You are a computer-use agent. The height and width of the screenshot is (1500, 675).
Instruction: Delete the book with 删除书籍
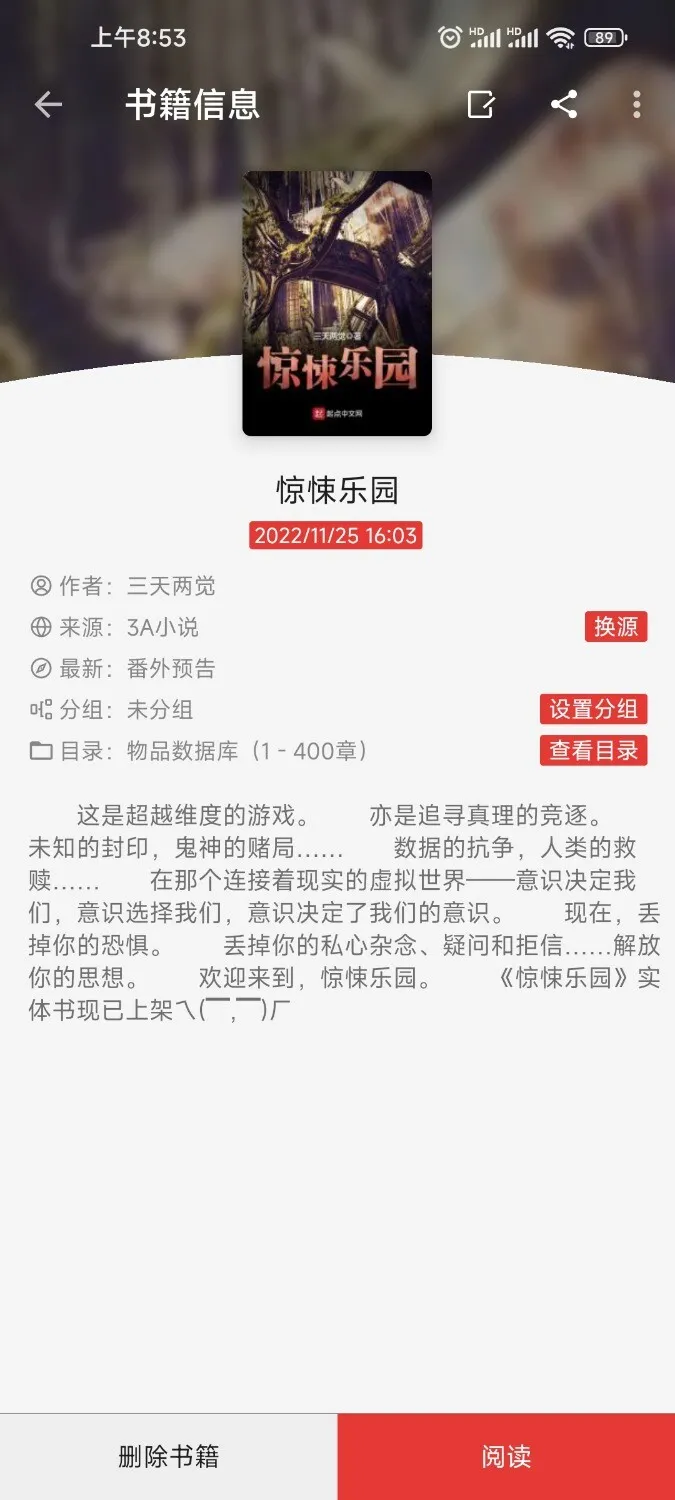pyautogui.click(x=168, y=1456)
